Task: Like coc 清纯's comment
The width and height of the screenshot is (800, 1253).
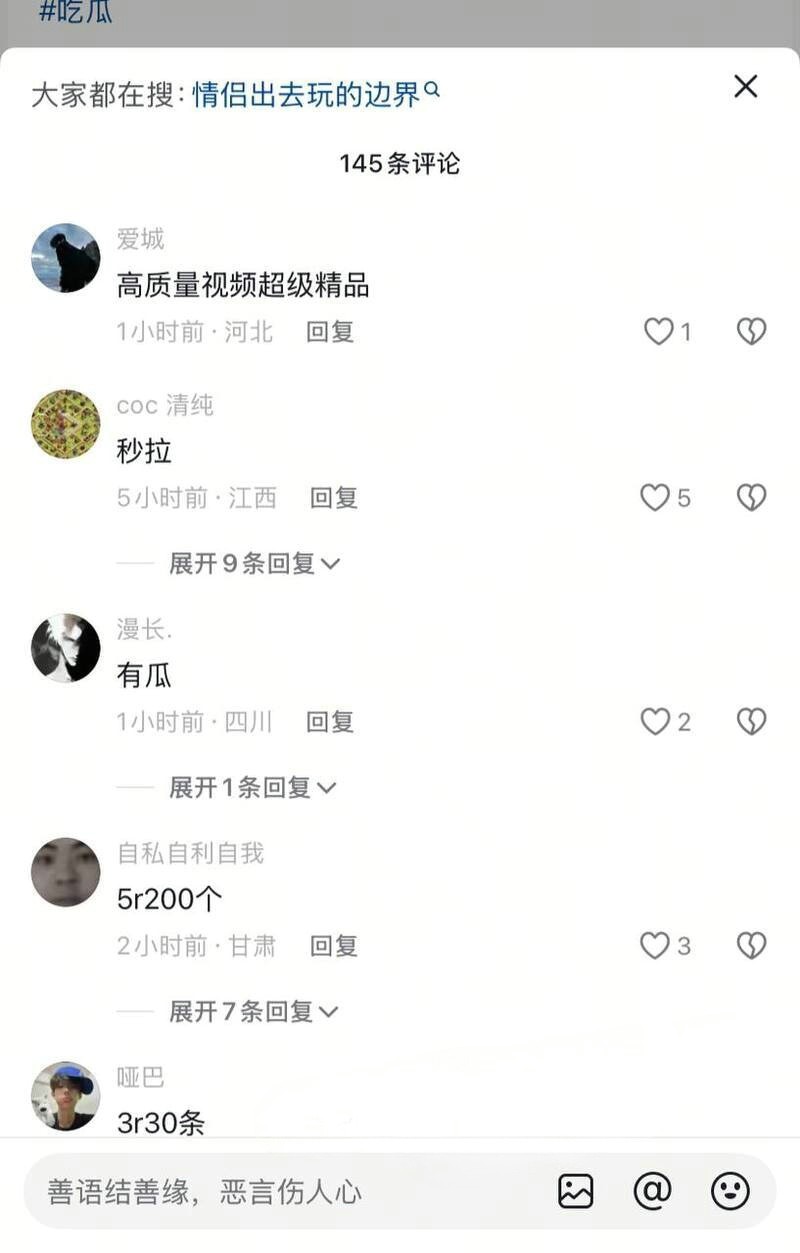Action: click(655, 497)
